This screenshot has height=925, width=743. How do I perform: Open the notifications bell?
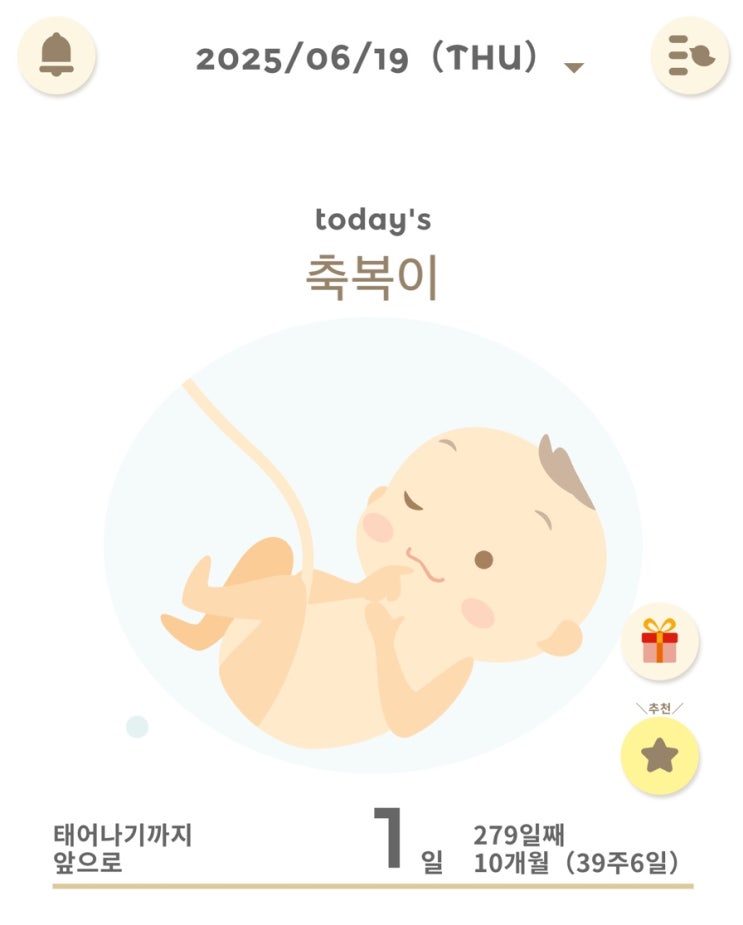(57, 56)
